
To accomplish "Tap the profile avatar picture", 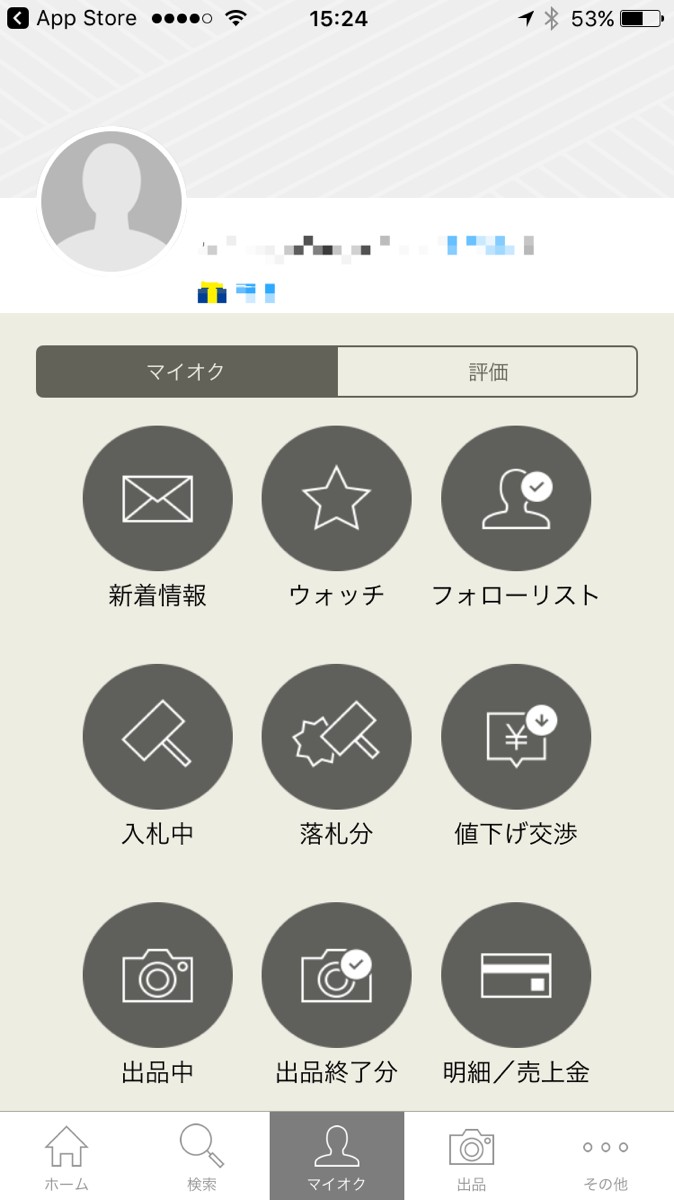I will coord(111,201).
